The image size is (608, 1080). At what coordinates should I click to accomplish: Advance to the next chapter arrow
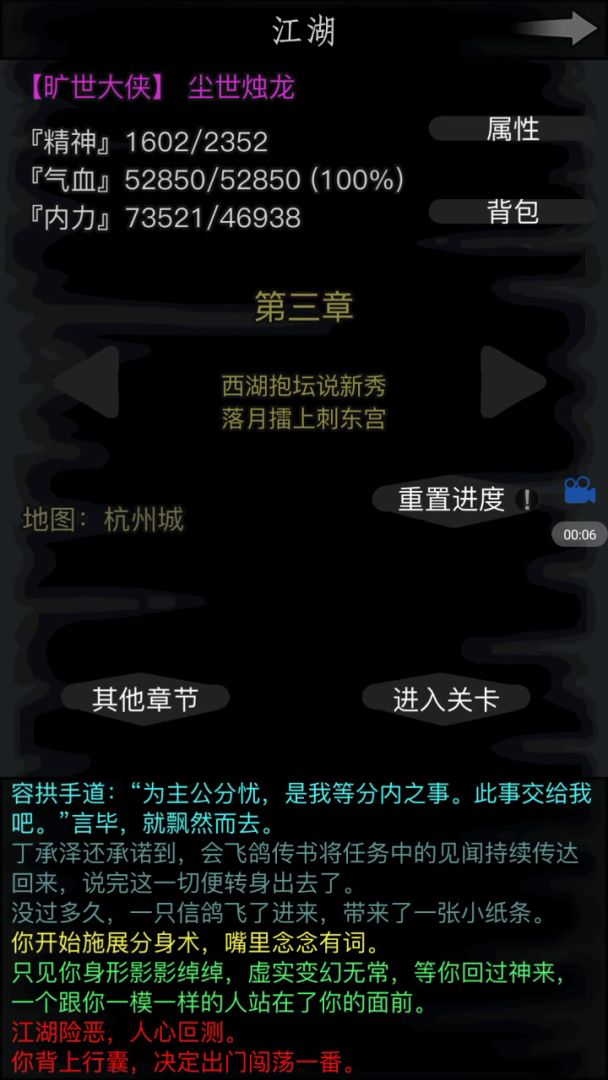(511, 381)
